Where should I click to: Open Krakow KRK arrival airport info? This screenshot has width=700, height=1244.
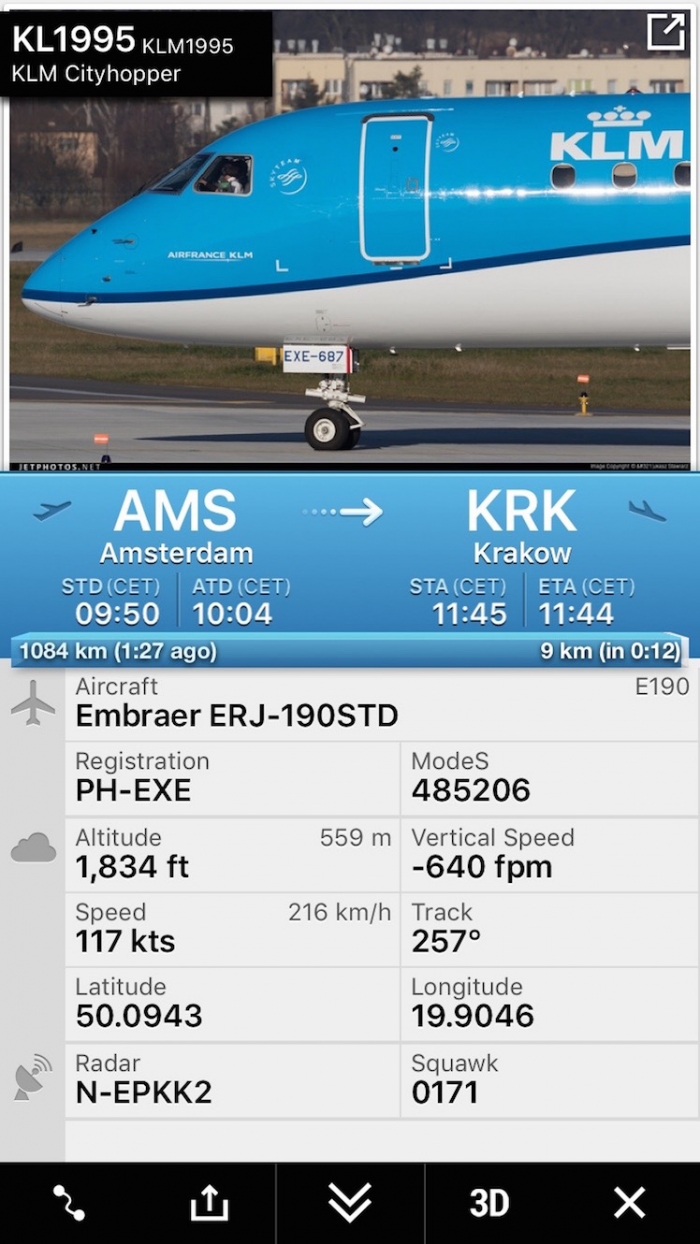pos(521,527)
